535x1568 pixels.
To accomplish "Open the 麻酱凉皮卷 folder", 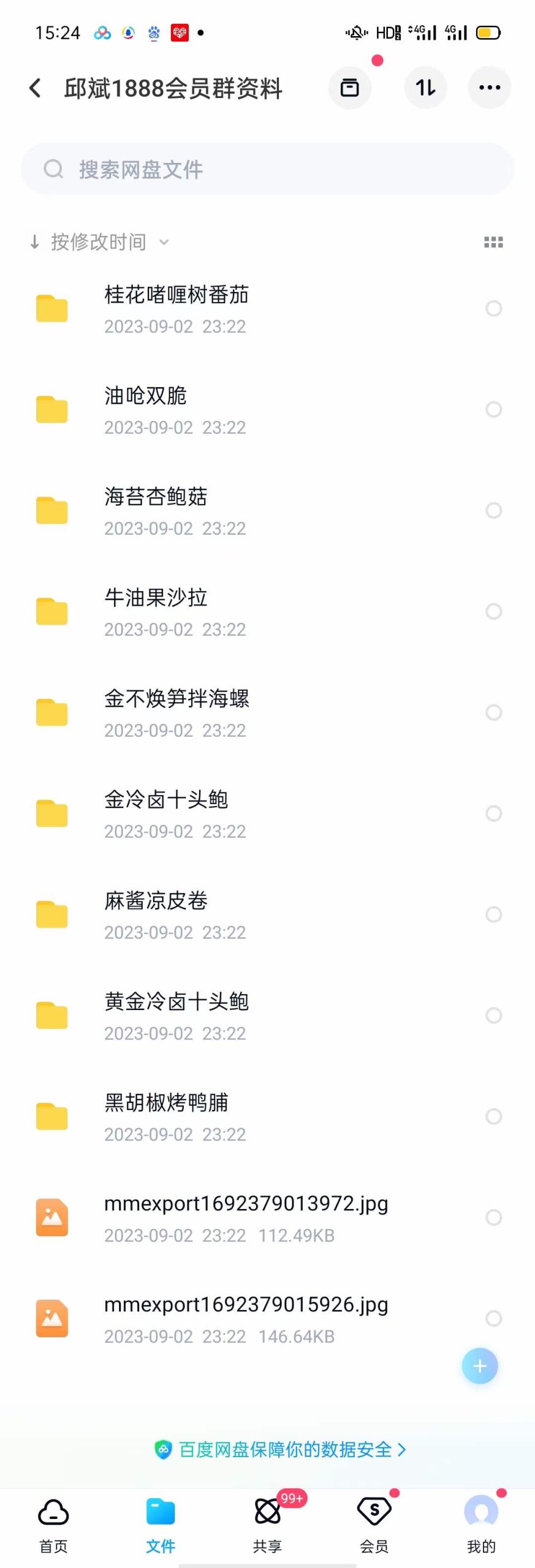I will tap(156, 914).
